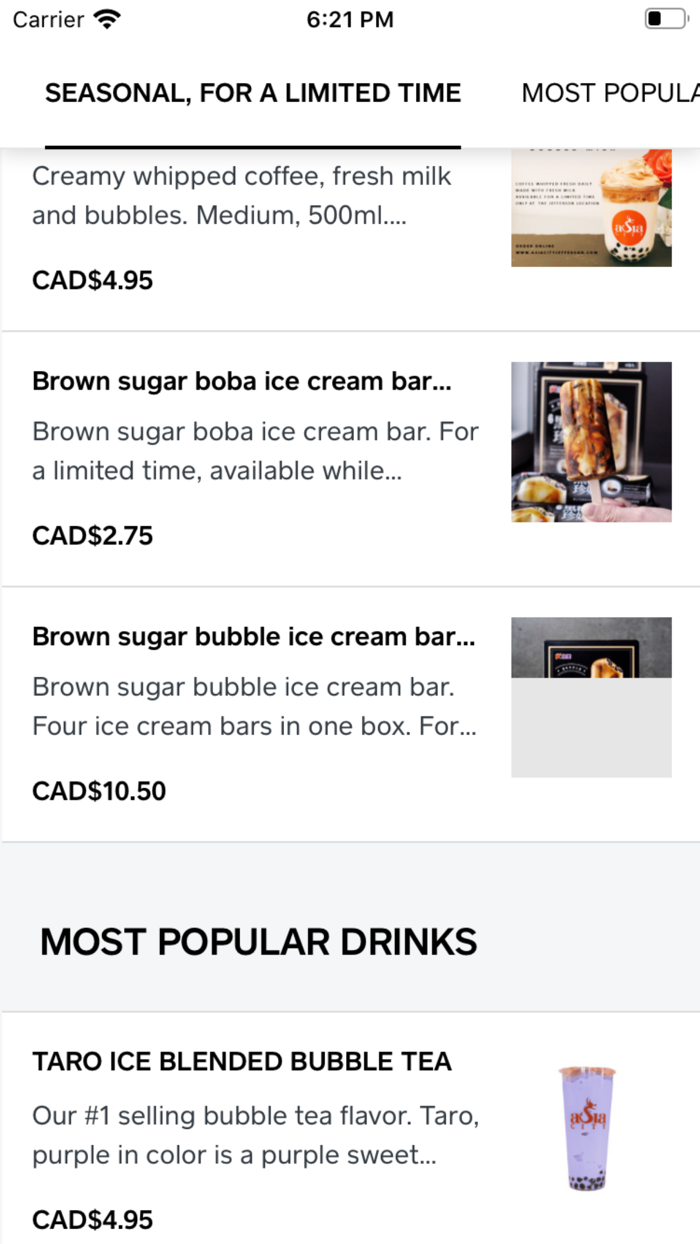This screenshot has height=1244, width=700.
Task: Open the Taro Ice Blended Bubble Tea item
Action: coord(350,1128)
